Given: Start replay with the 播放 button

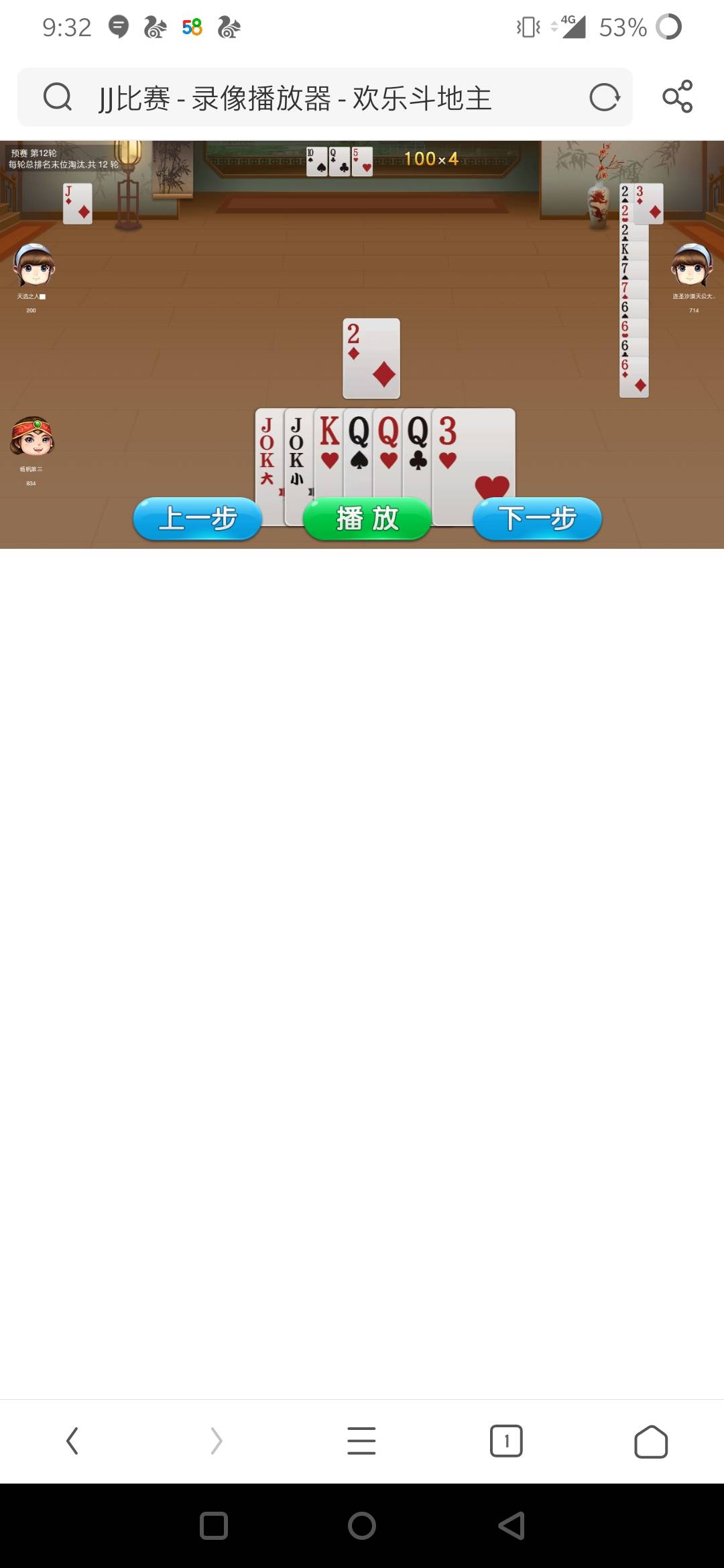Looking at the screenshot, I should (367, 519).
